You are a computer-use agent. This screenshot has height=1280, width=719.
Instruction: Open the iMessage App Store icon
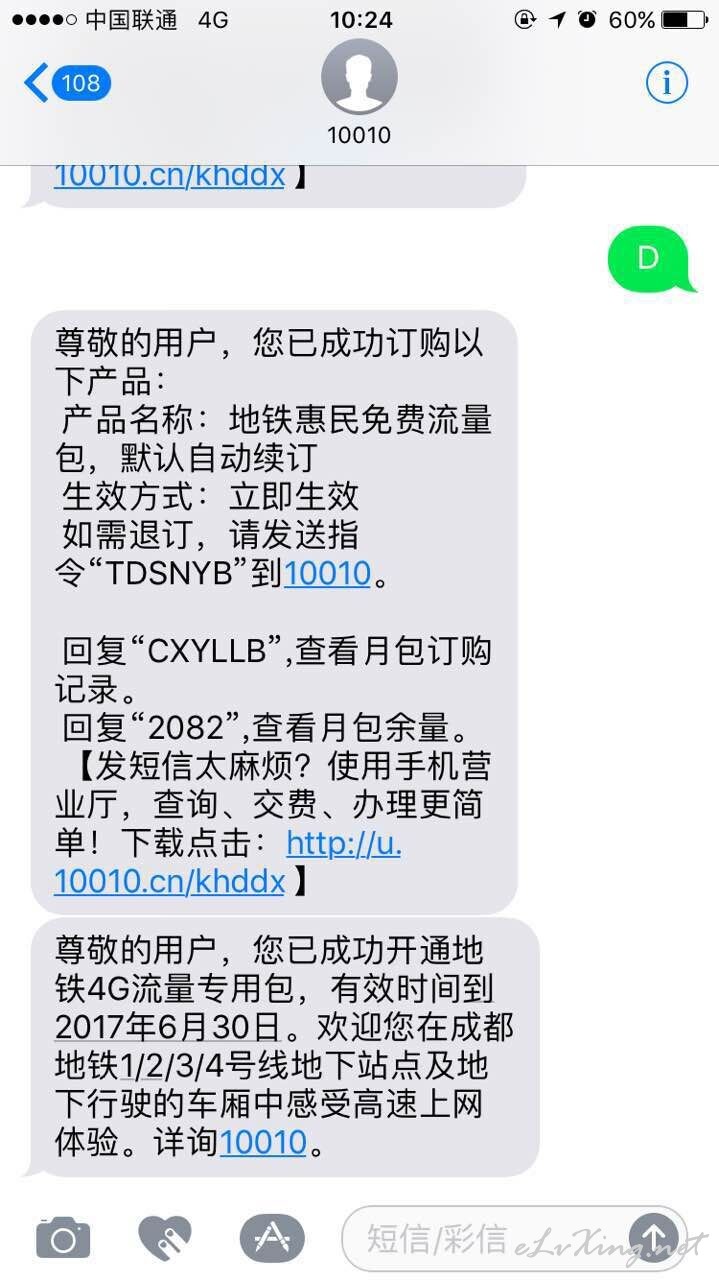point(272,1238)
